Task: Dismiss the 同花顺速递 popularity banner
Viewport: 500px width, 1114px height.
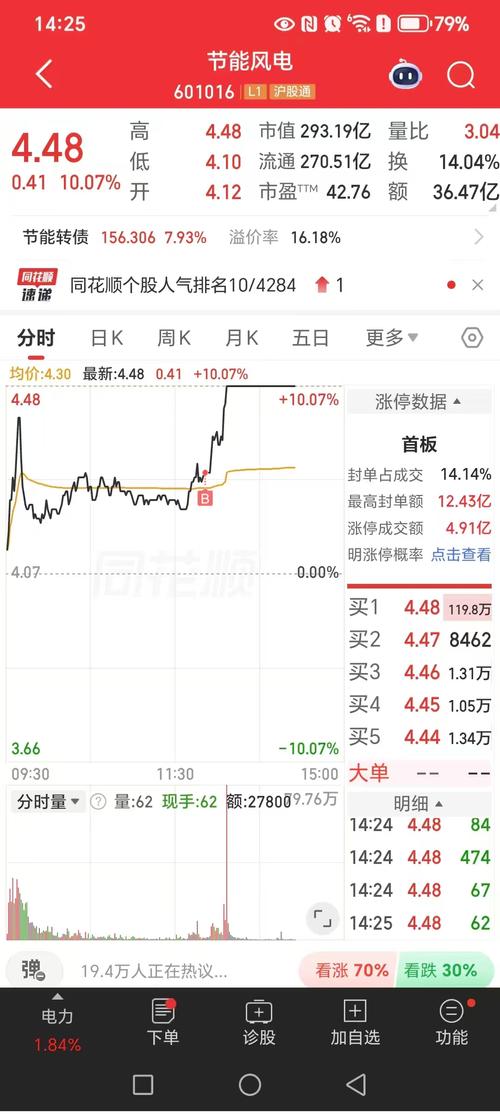Action: point(477,285)
